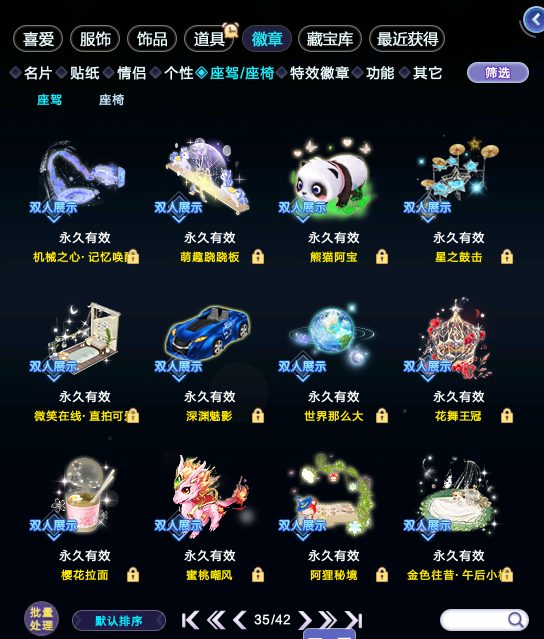Image resolution: width=544 pixels, height=639 pixels.
Task: Open the 筛选 filter button
Action: pos(498,73)
